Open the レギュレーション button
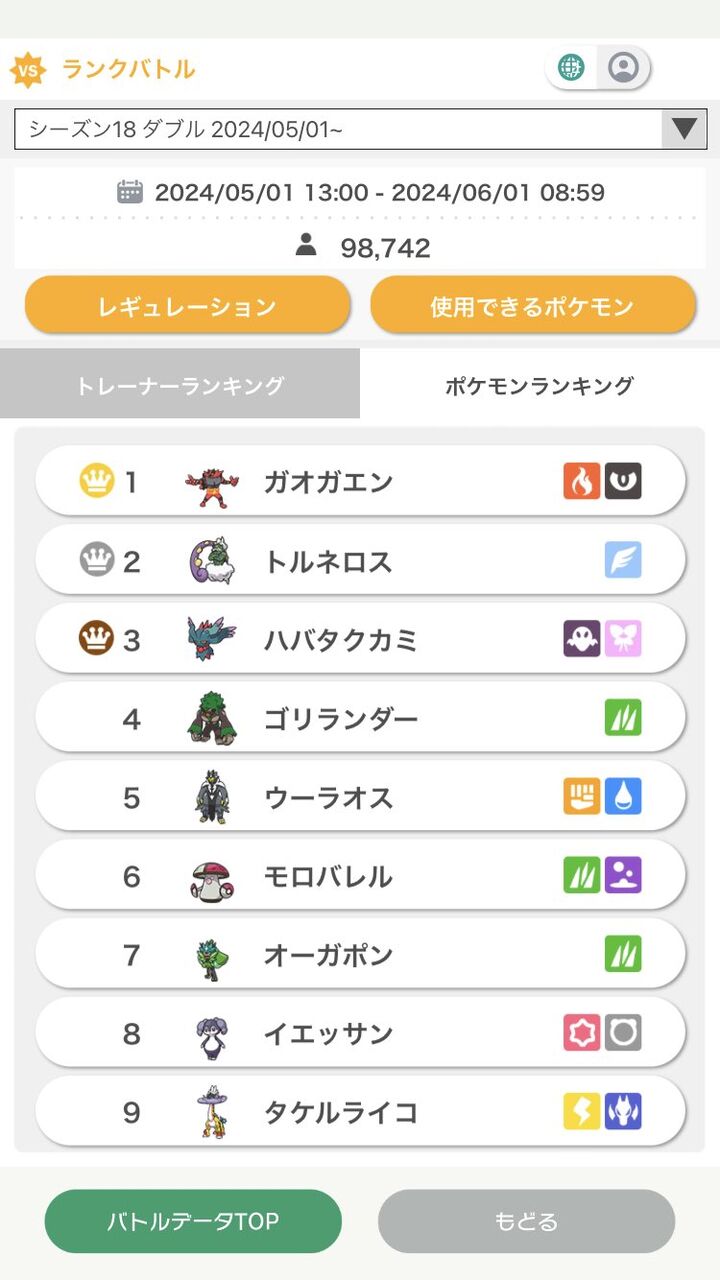Image resolution: width=720 pixels, height=1280 pixels. pyautogui.click(x=187, y=305)
